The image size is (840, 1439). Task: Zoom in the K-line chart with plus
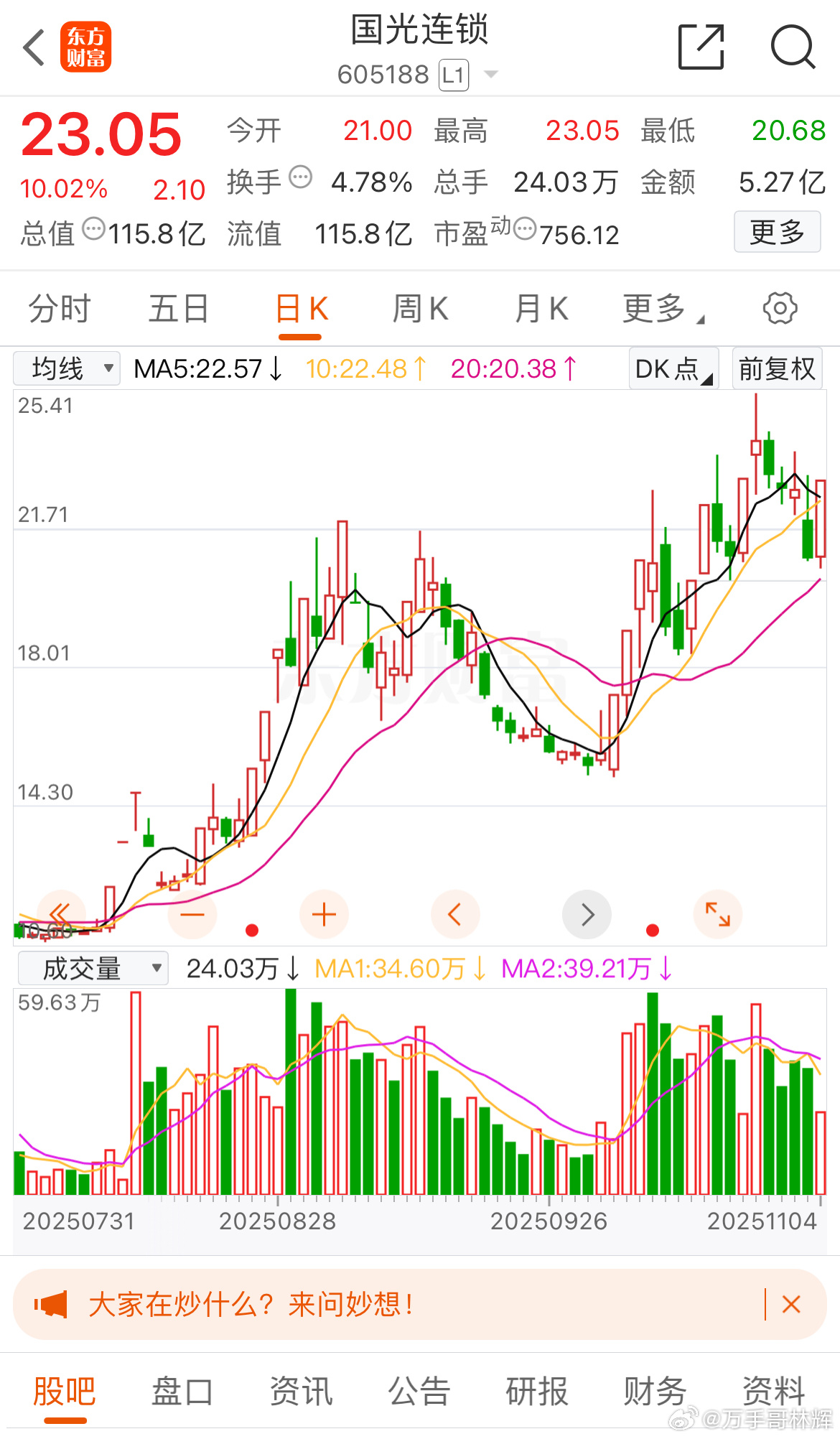tap(324, 914)
